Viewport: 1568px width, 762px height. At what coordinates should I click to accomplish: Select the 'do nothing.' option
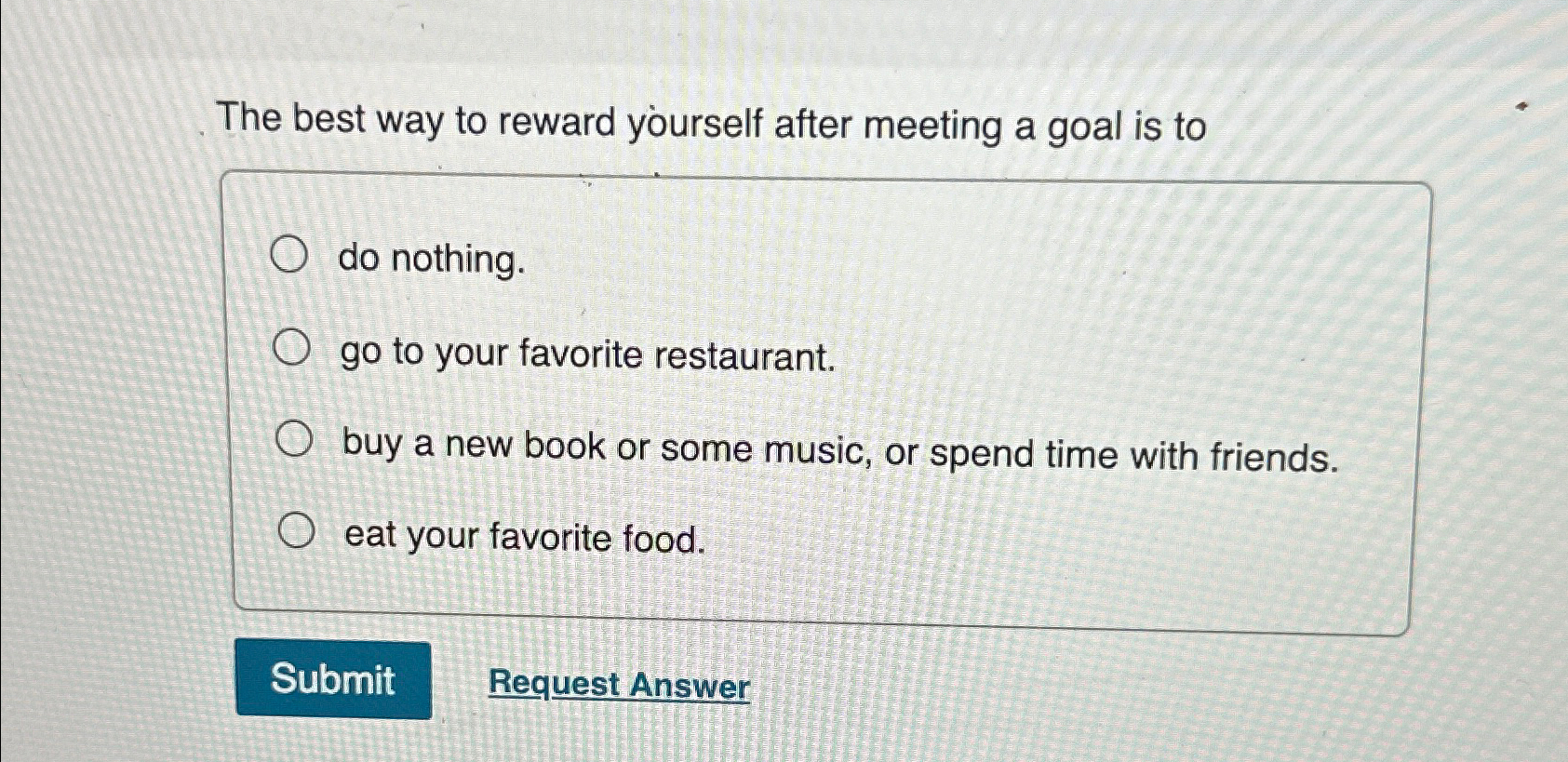point(288,254)
